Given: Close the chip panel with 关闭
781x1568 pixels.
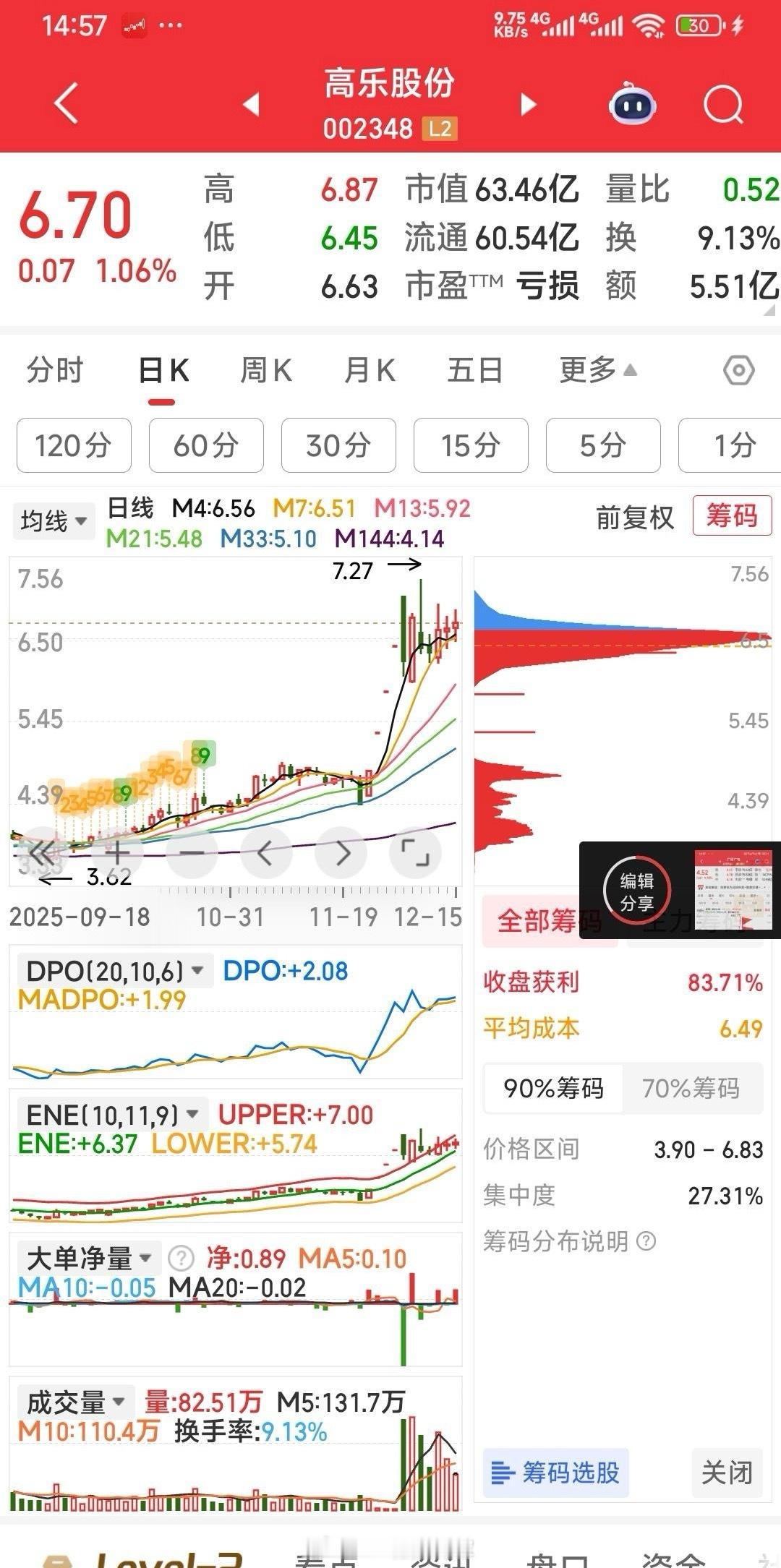Looking at the screenshot, I should [726, 1472].
